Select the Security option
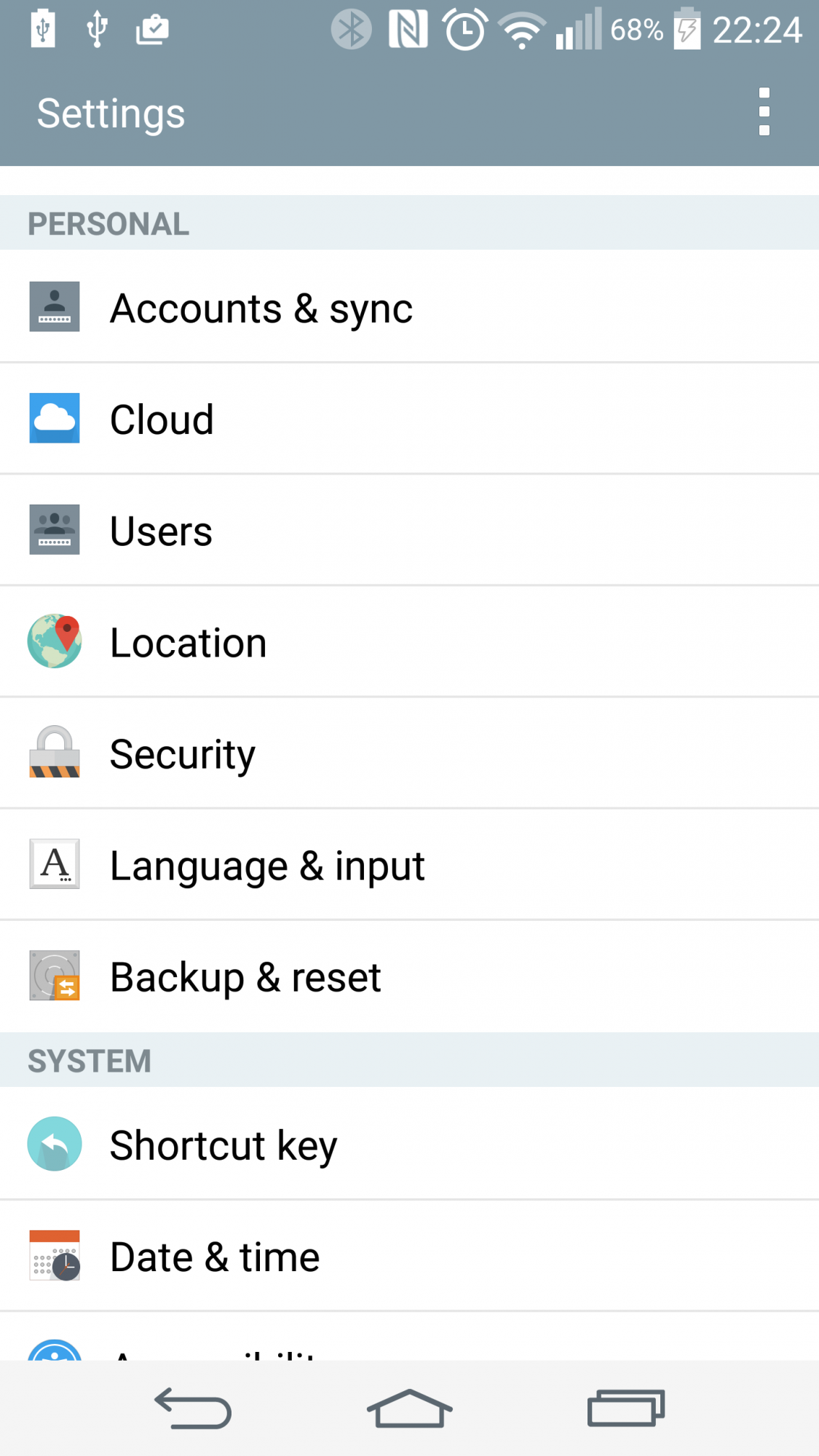819x1456 pixels. (409, 753)
